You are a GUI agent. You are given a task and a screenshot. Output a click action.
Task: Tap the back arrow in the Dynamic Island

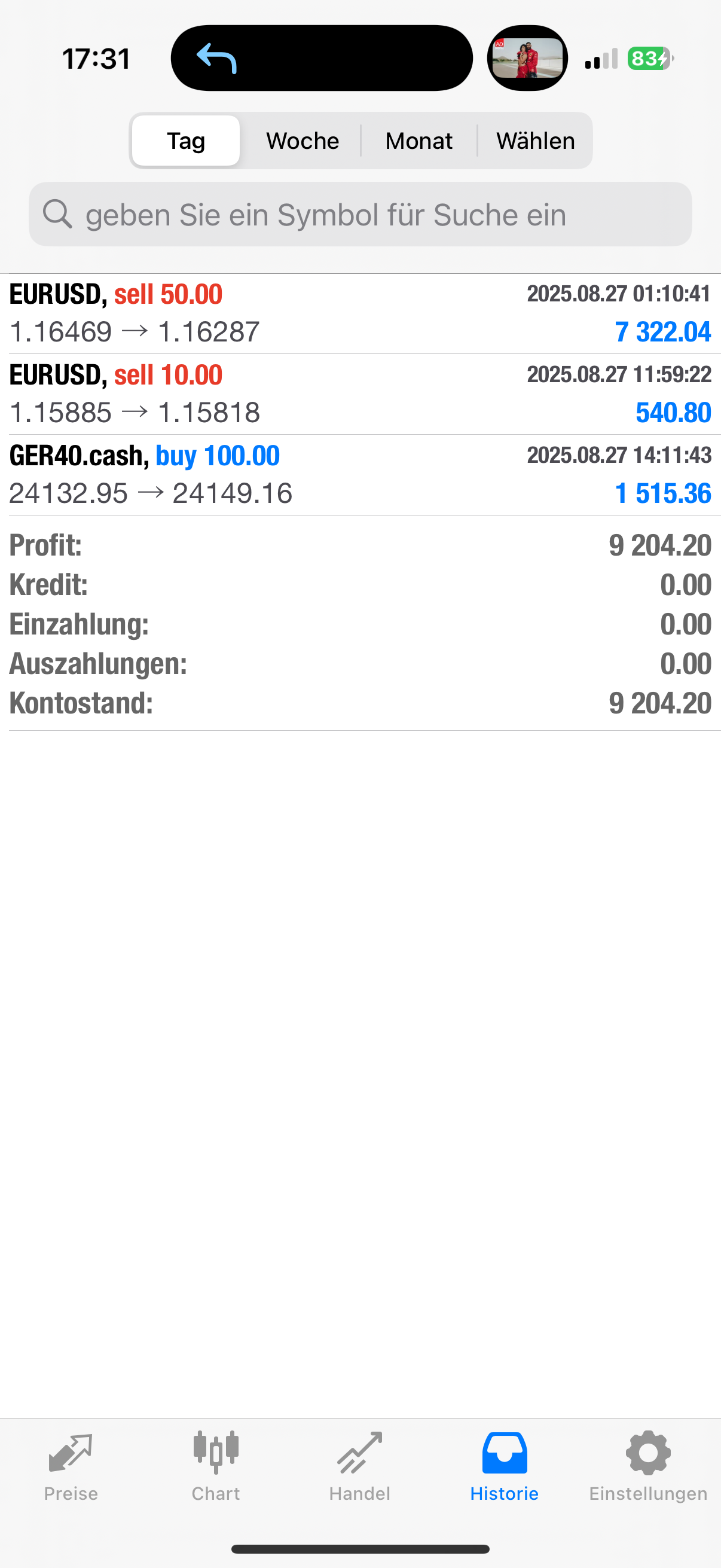(216, 59)
